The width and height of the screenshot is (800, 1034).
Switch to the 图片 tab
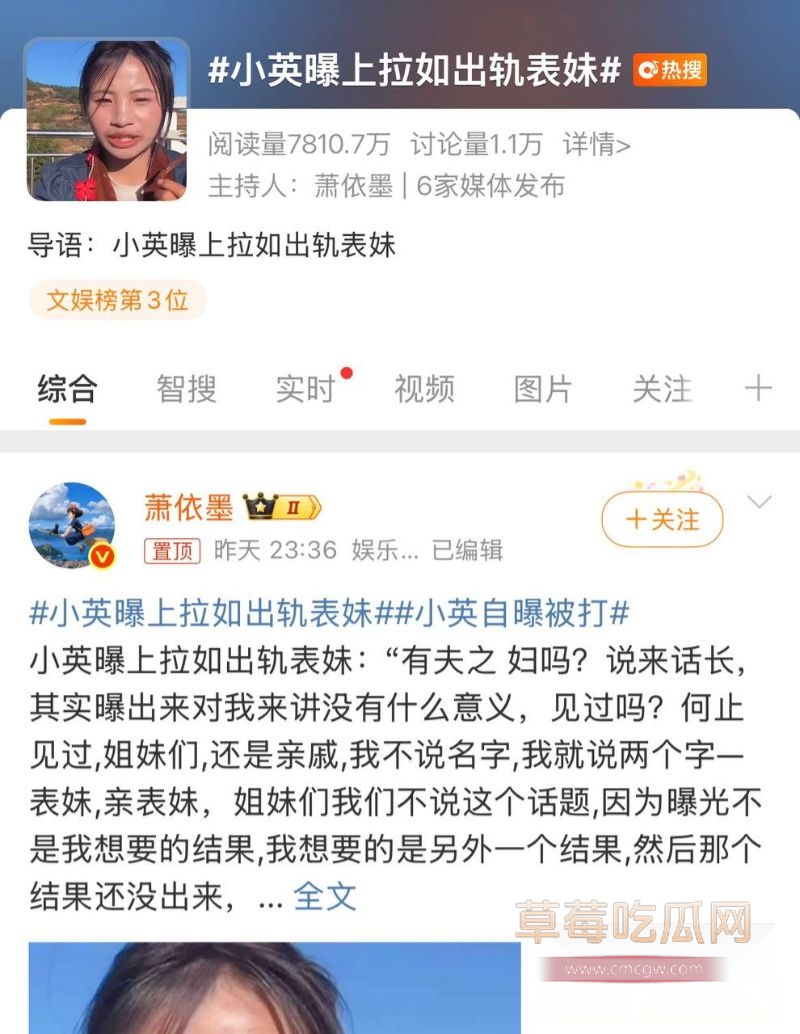point(543,390)
